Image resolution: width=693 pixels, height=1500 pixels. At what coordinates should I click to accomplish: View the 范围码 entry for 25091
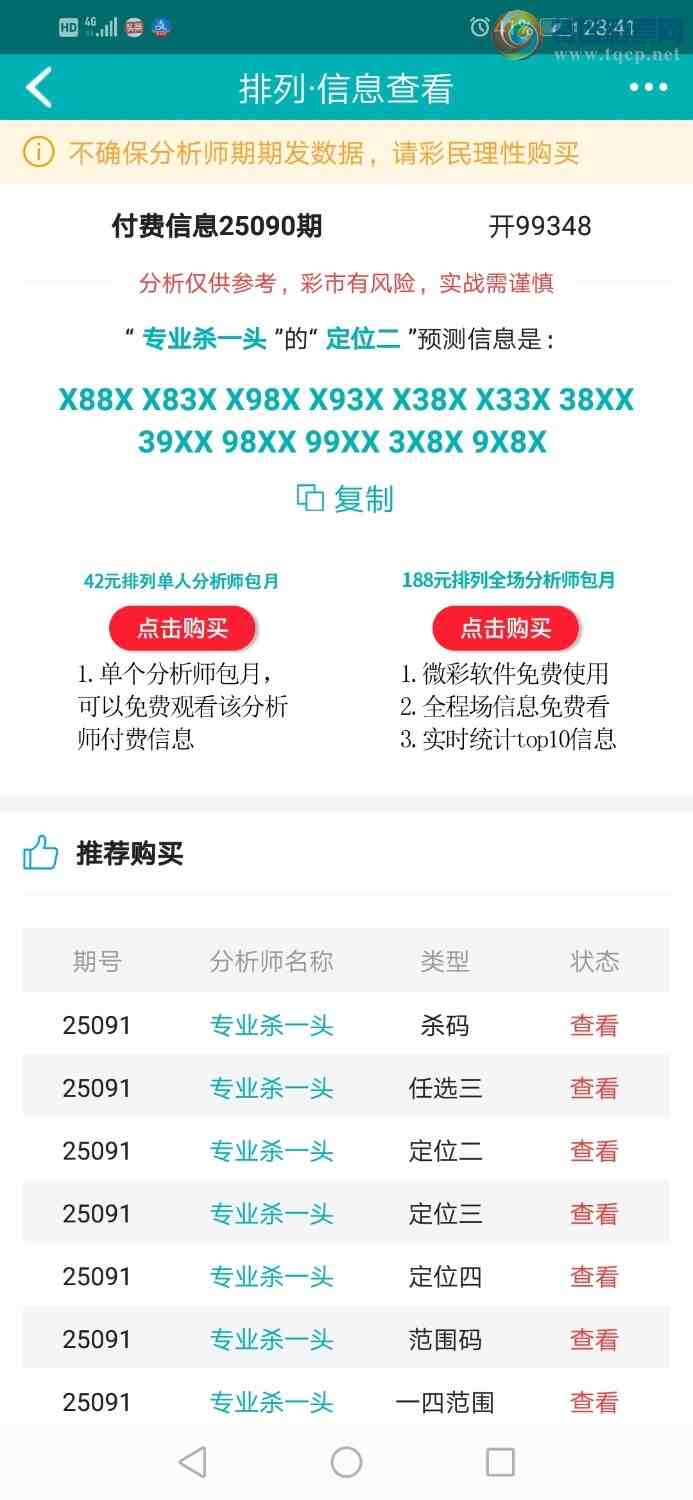pos(594,1340)
